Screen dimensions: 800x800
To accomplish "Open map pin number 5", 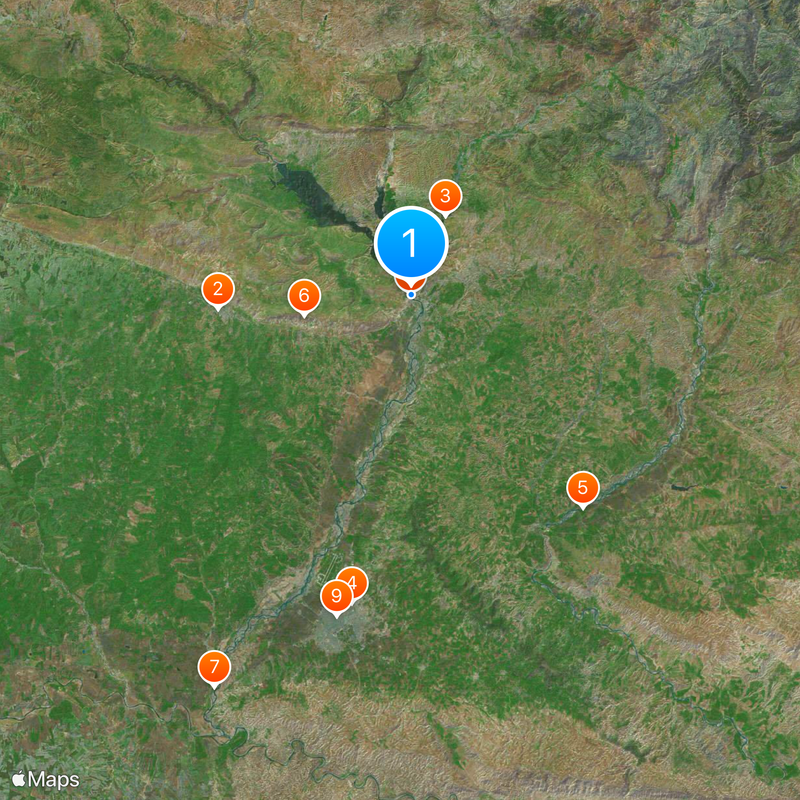I will [x=582, y=488].
